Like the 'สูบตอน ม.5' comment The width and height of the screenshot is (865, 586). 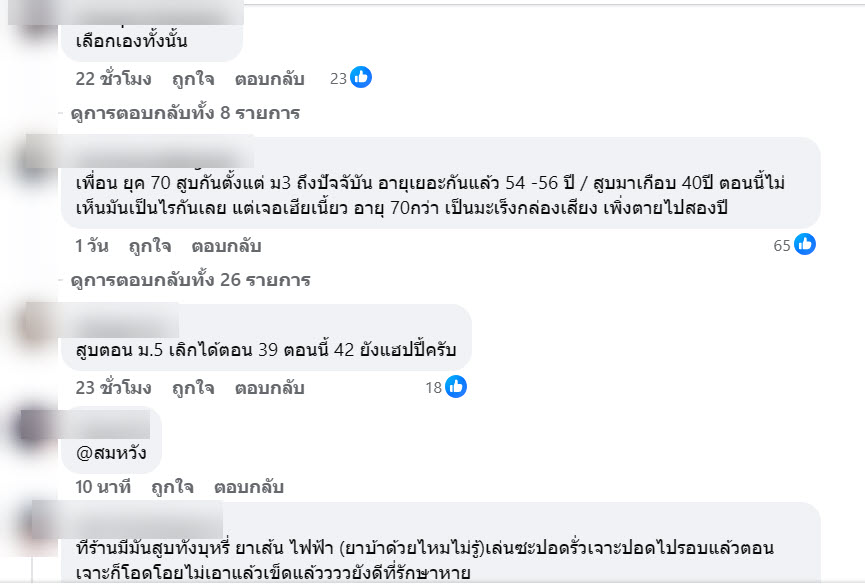[192, 387]
